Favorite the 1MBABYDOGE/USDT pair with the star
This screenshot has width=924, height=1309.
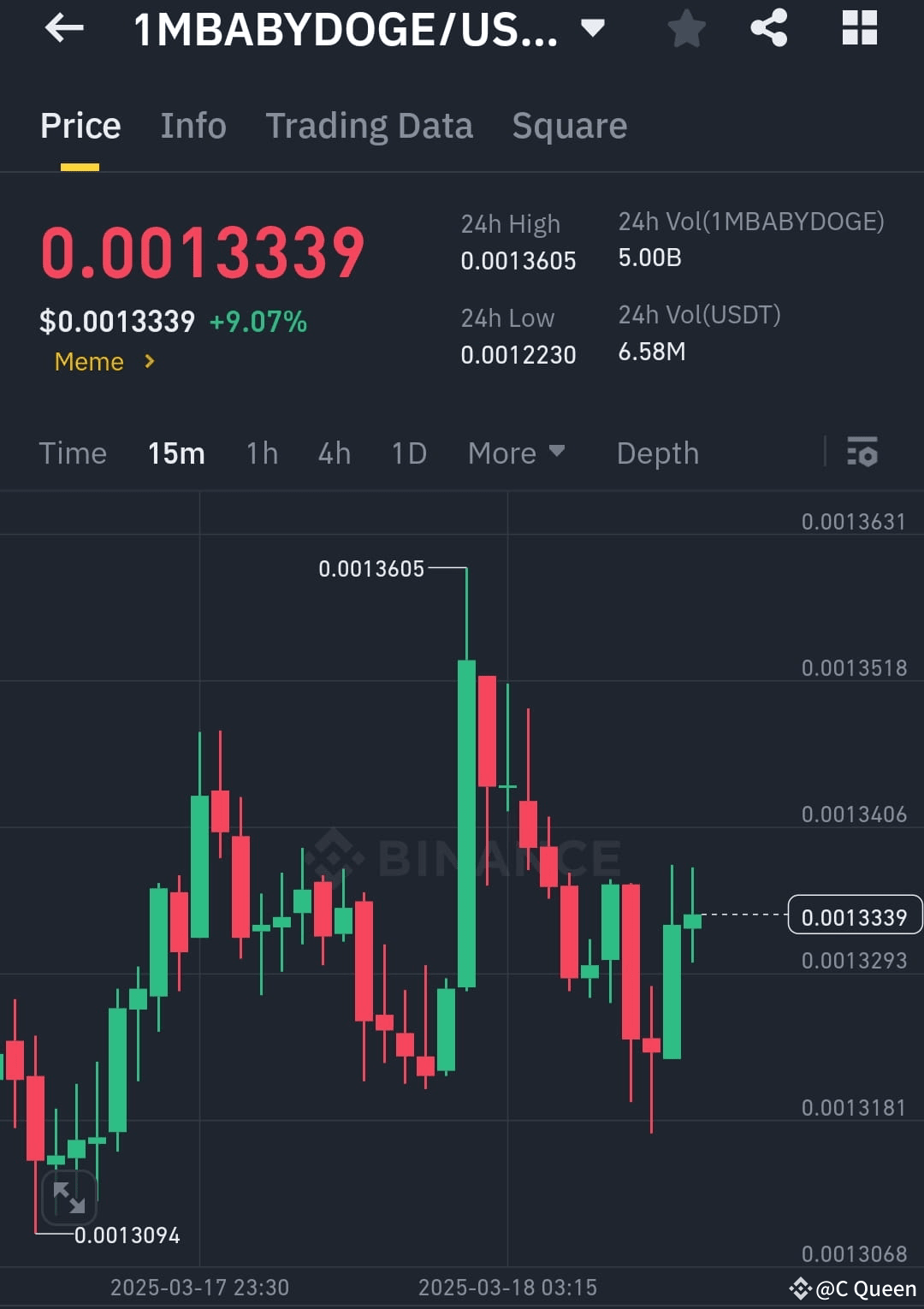[686, 28]
